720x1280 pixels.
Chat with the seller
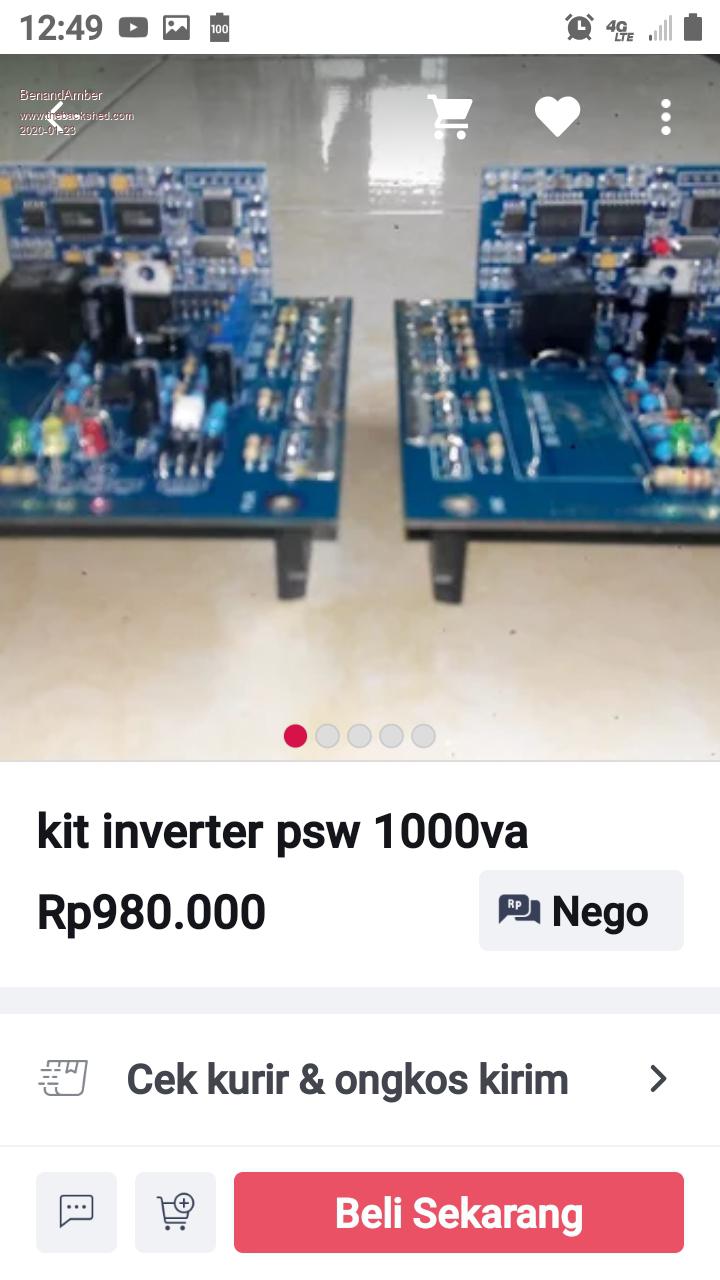click(76, 1212)
